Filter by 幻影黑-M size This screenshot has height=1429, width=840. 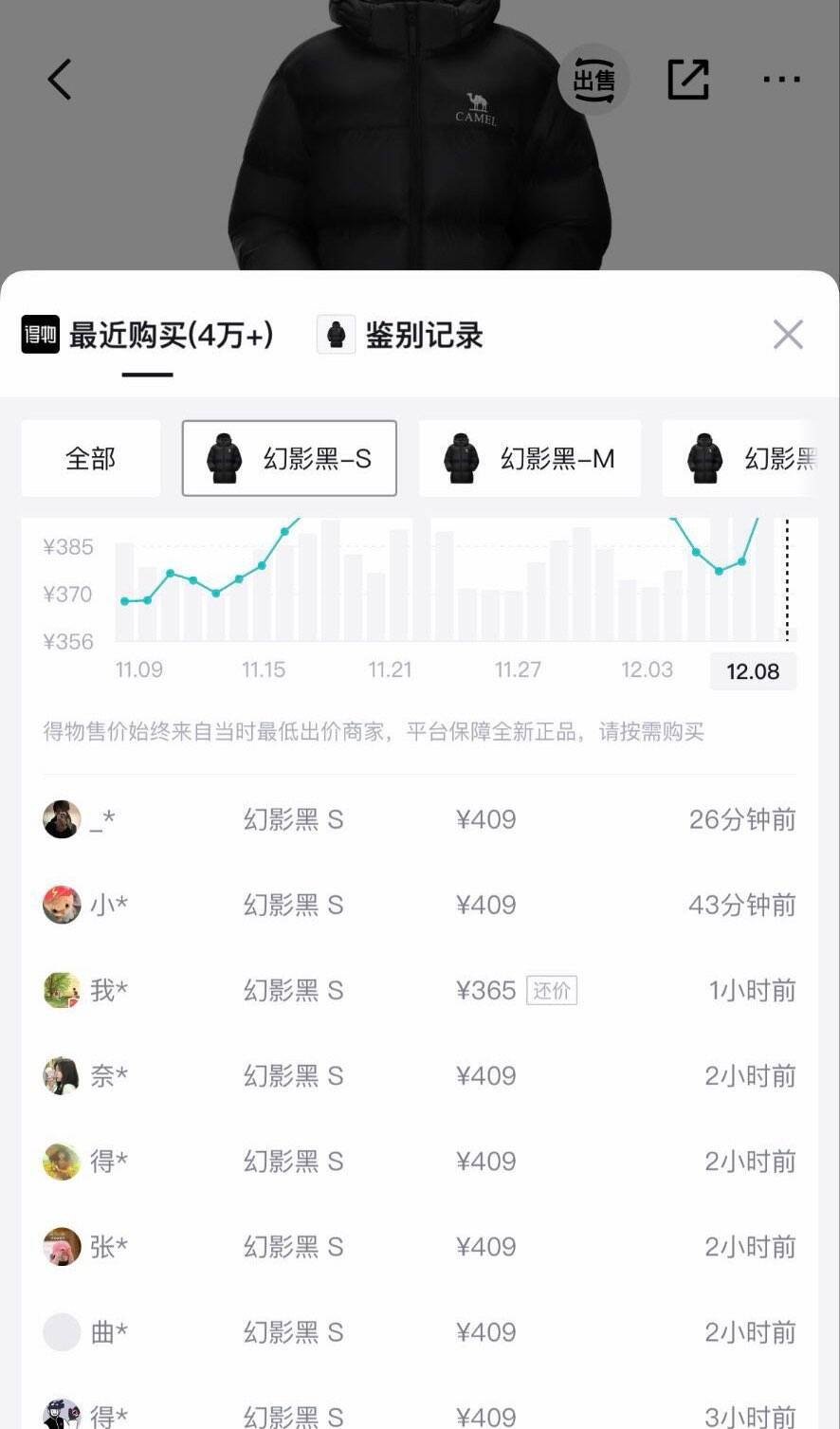(x=529, y=459)
